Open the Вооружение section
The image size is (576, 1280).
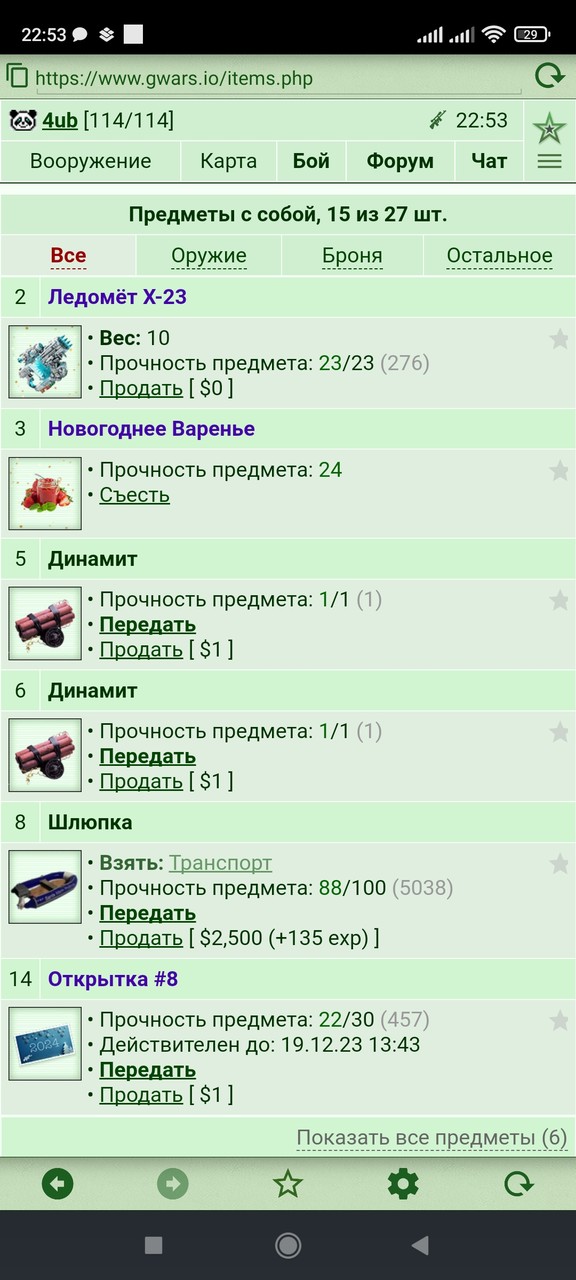click(90, 161)
